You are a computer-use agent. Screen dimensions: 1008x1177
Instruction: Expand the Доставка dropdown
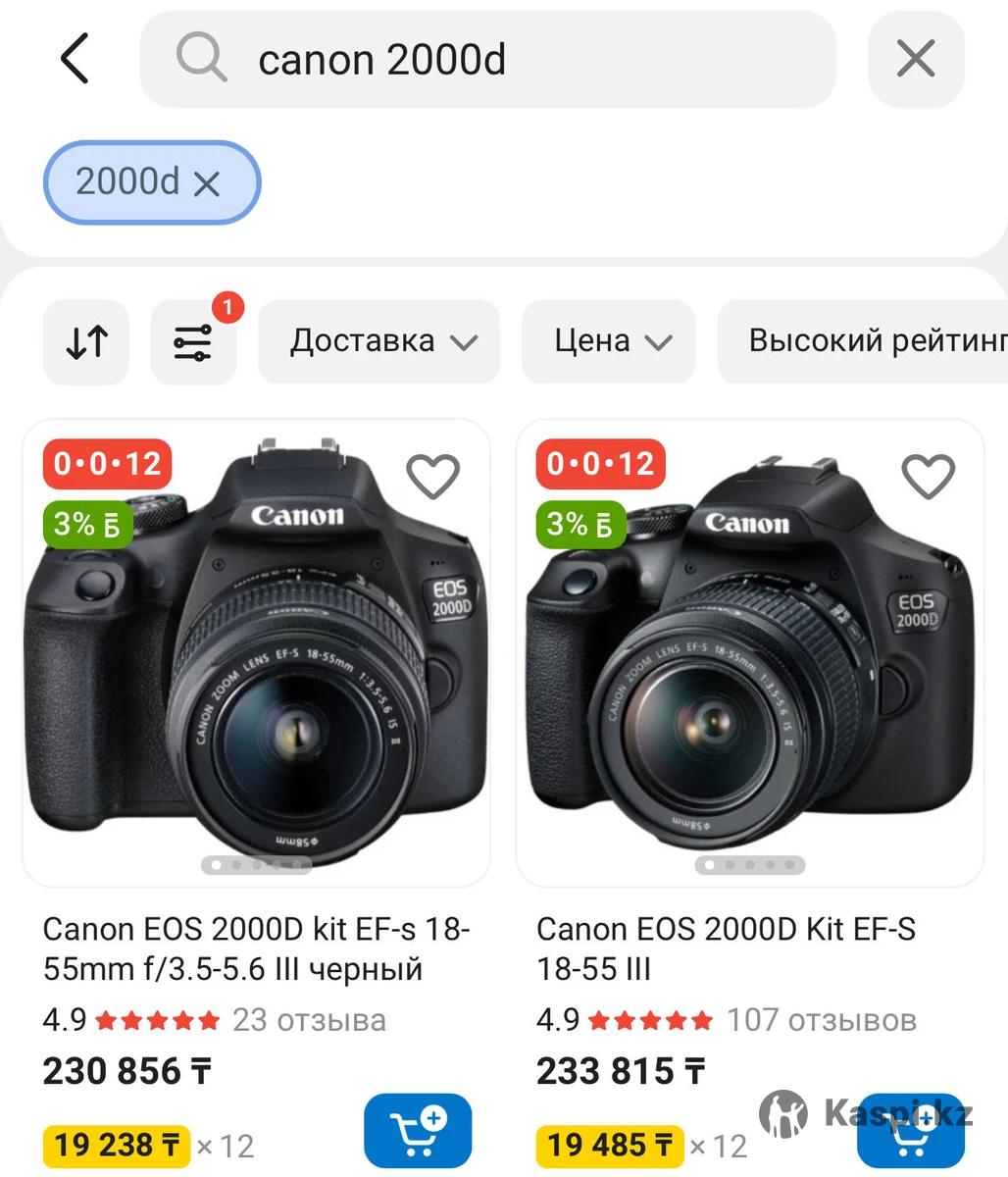378,342
